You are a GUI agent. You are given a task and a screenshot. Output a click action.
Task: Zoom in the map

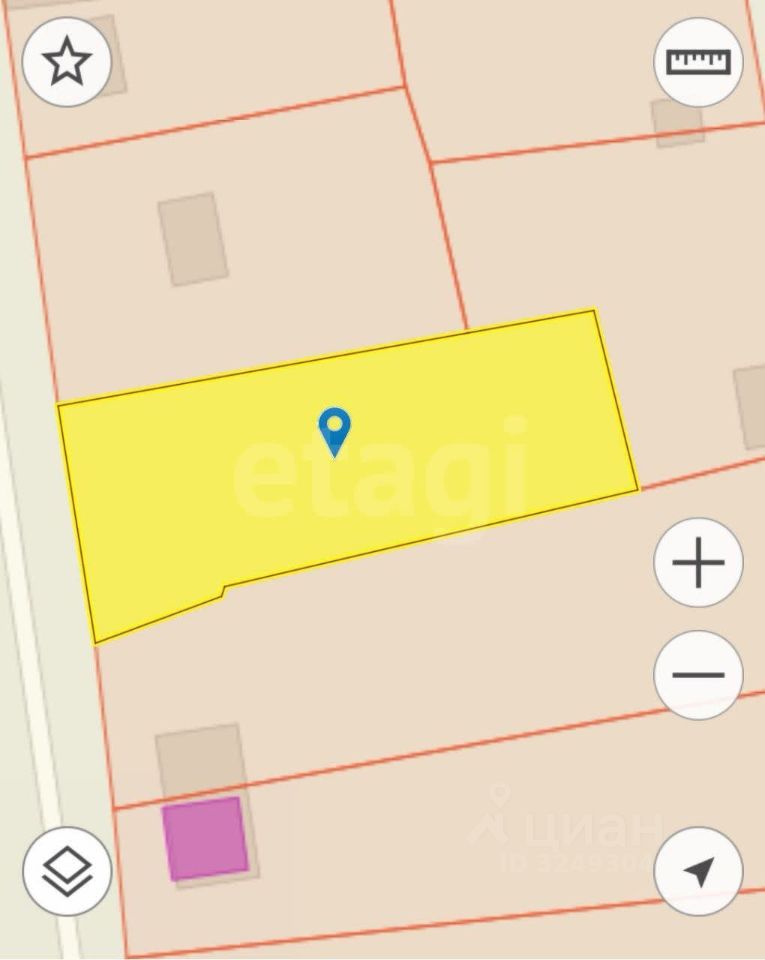point(698,563)
